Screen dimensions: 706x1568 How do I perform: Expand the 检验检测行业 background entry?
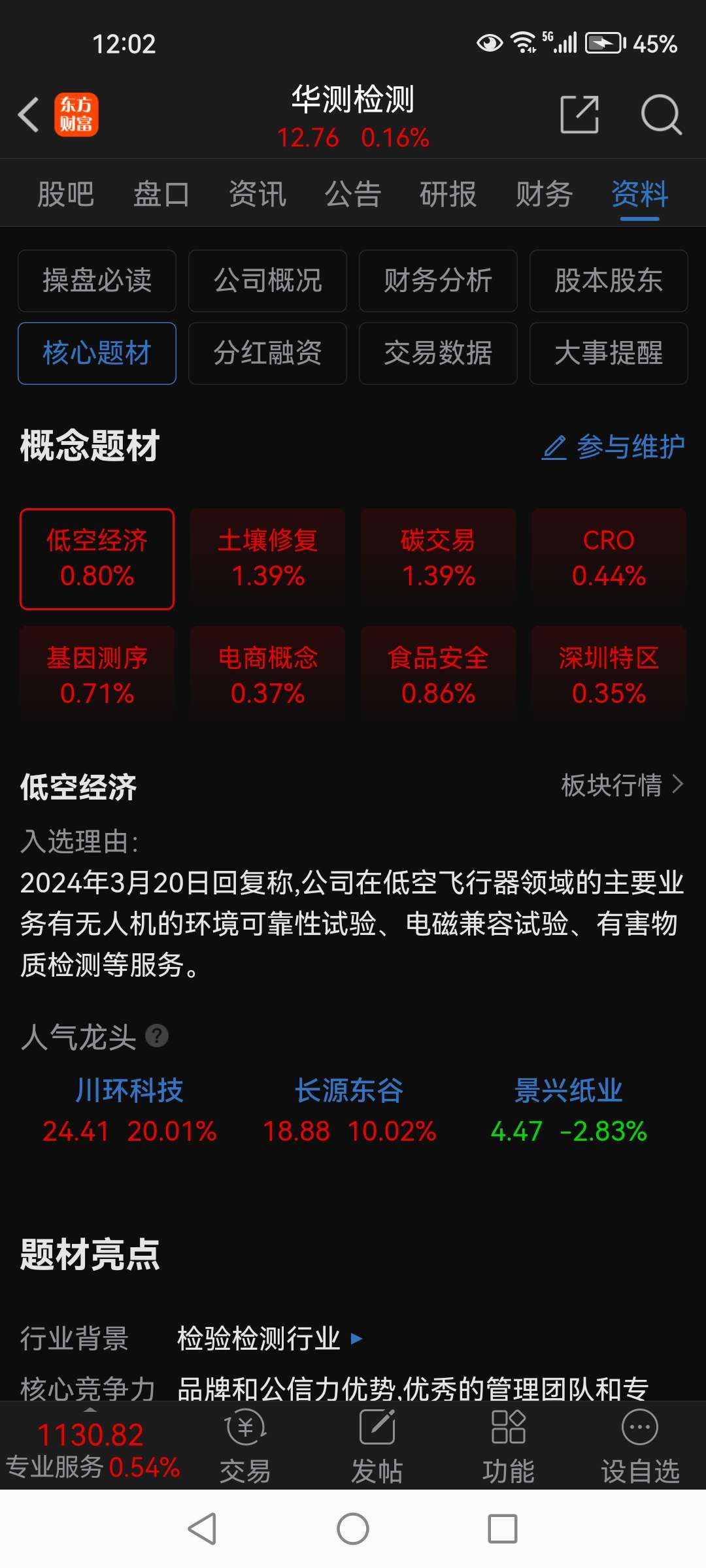[269, 1339]
